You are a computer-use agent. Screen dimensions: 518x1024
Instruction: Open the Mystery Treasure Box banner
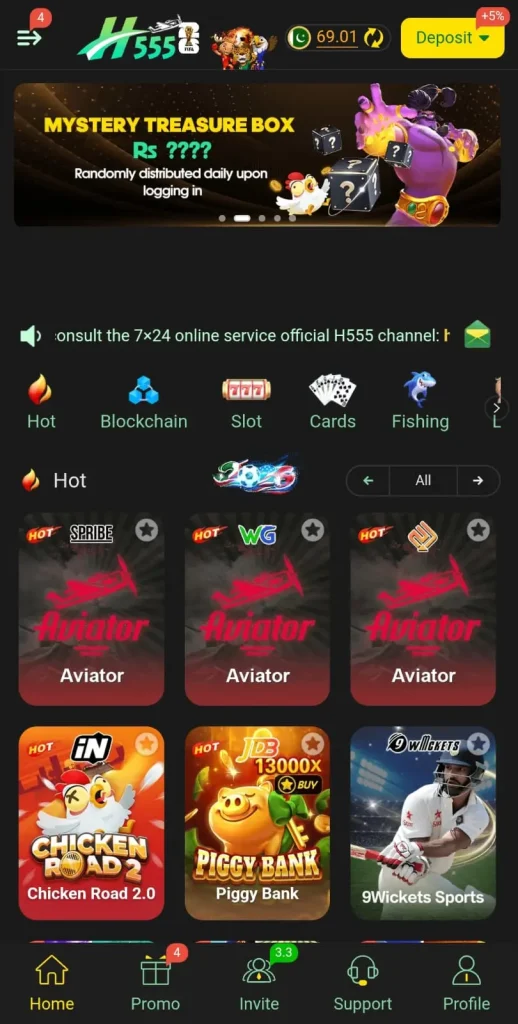click(x=257, y=155)
